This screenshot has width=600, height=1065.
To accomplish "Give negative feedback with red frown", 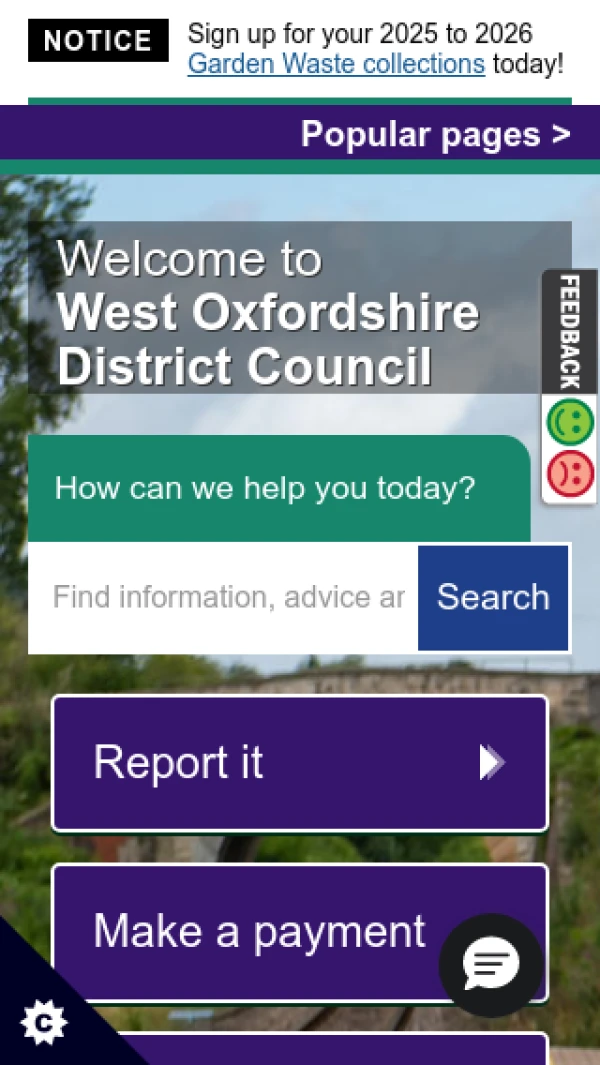I will 569,473.
